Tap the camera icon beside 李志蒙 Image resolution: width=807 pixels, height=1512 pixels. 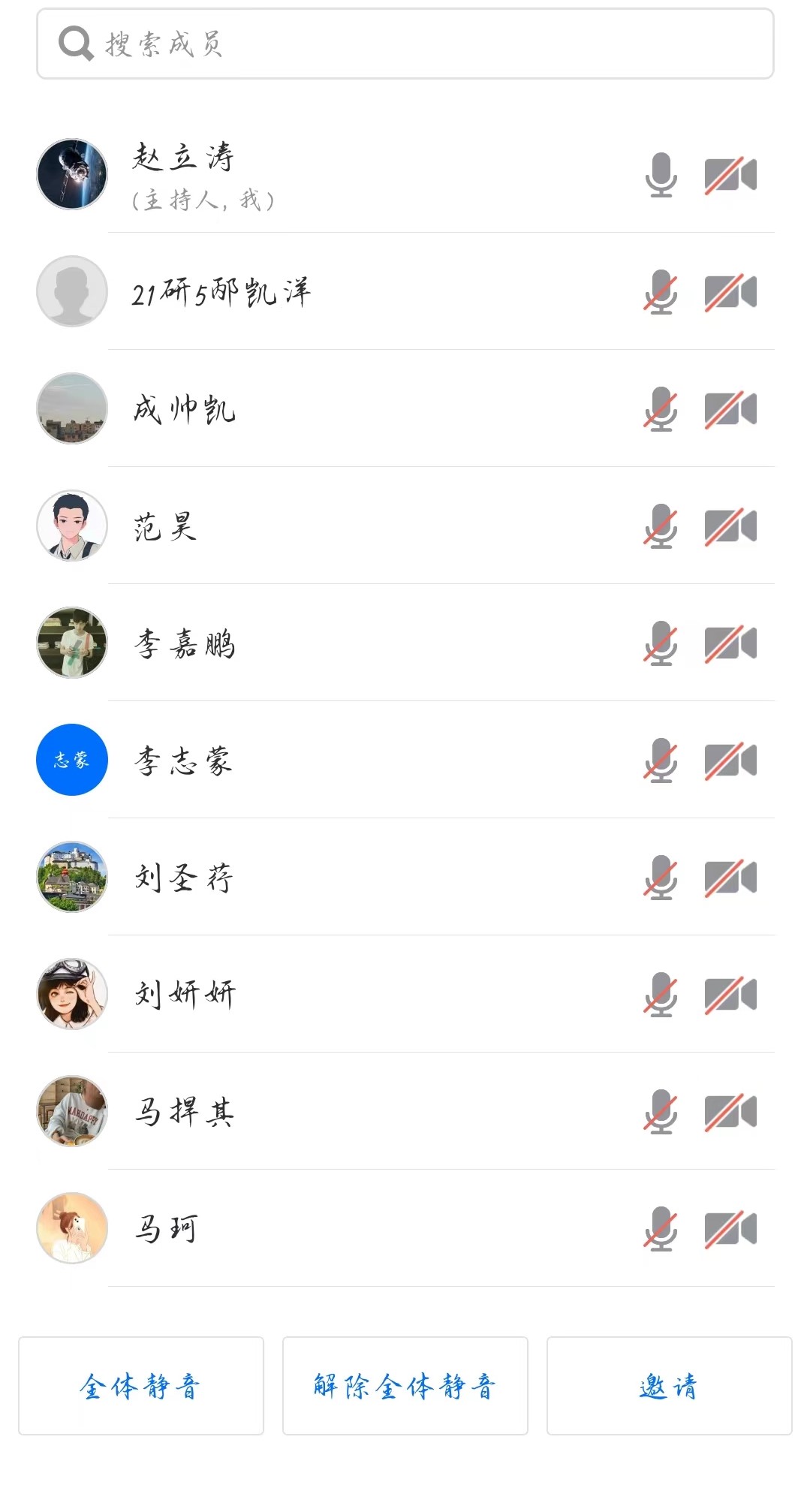pos(730,761)
